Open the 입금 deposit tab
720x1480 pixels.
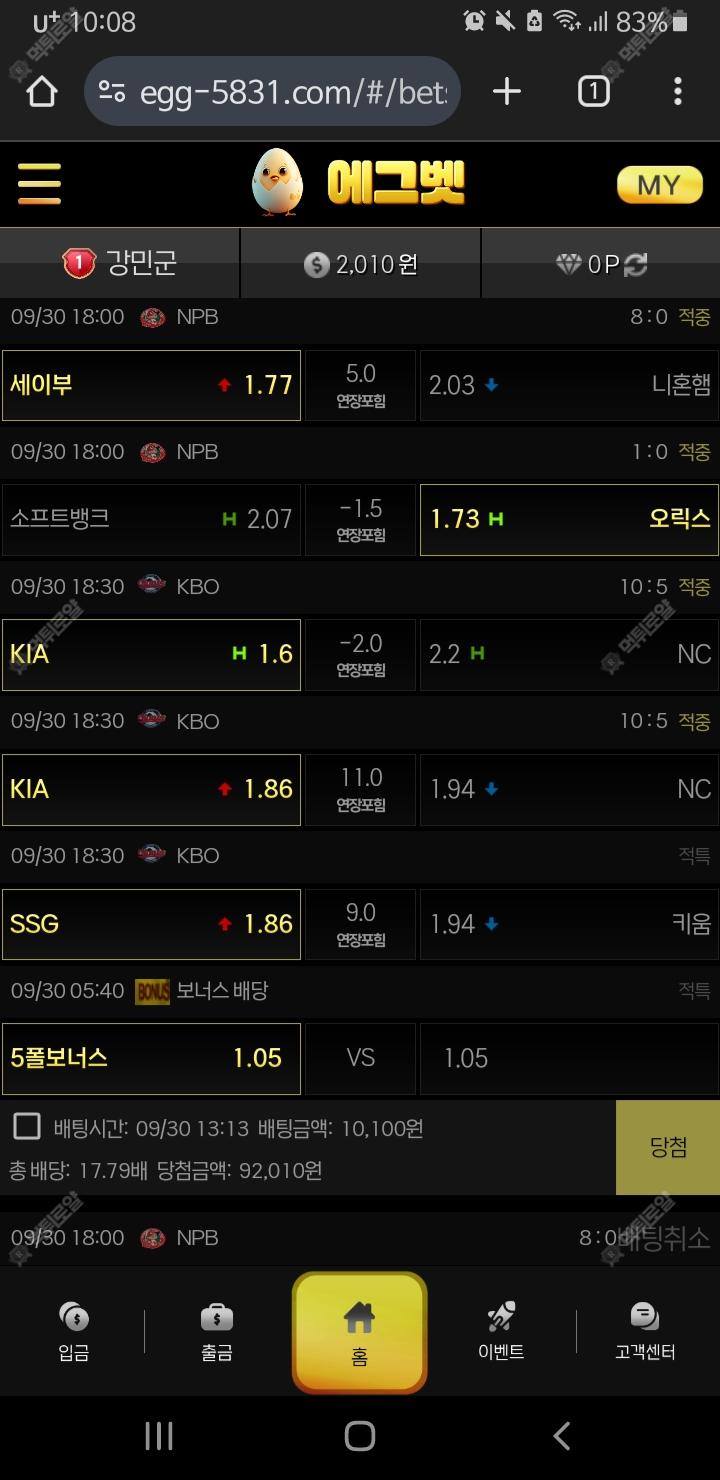[74, 1332]
